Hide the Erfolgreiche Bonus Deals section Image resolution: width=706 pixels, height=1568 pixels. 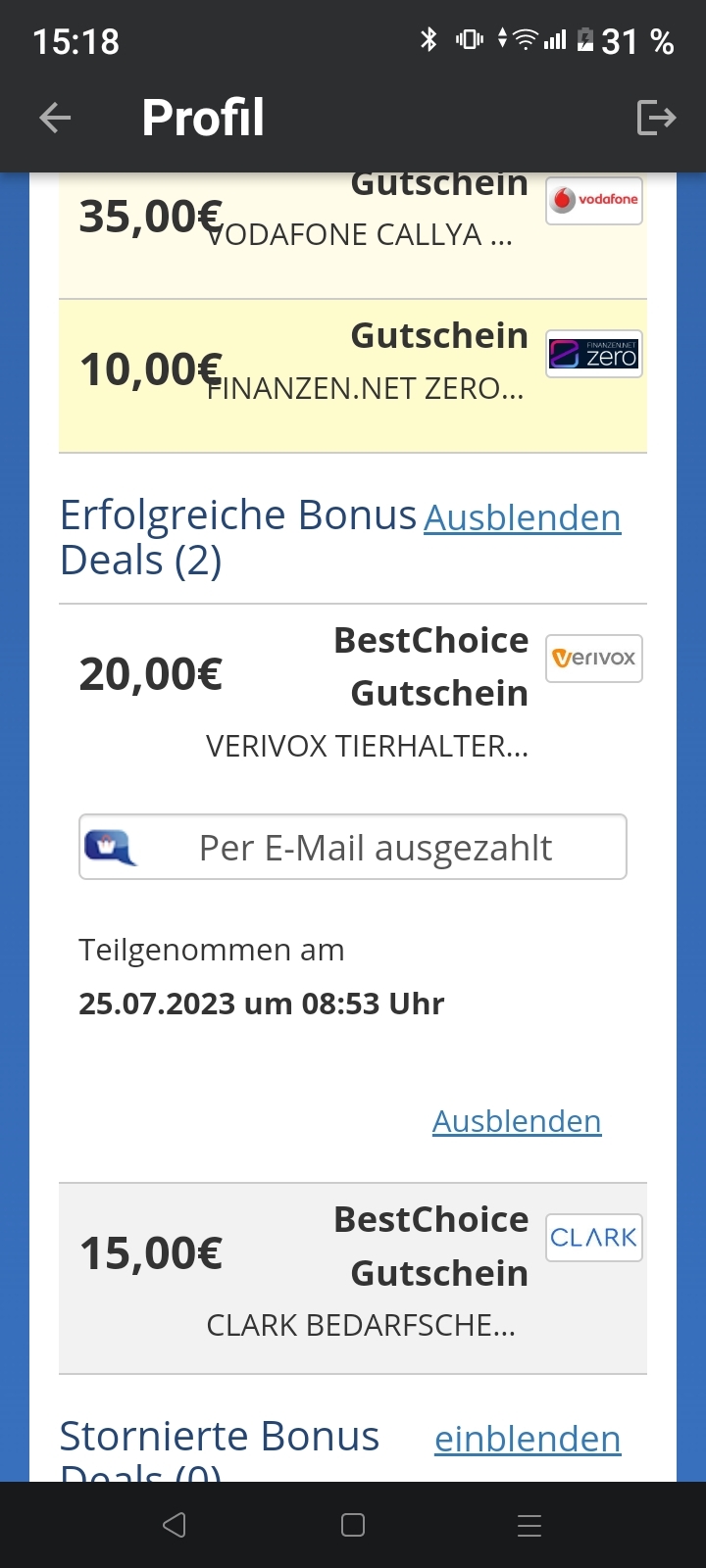coord(523,517)
